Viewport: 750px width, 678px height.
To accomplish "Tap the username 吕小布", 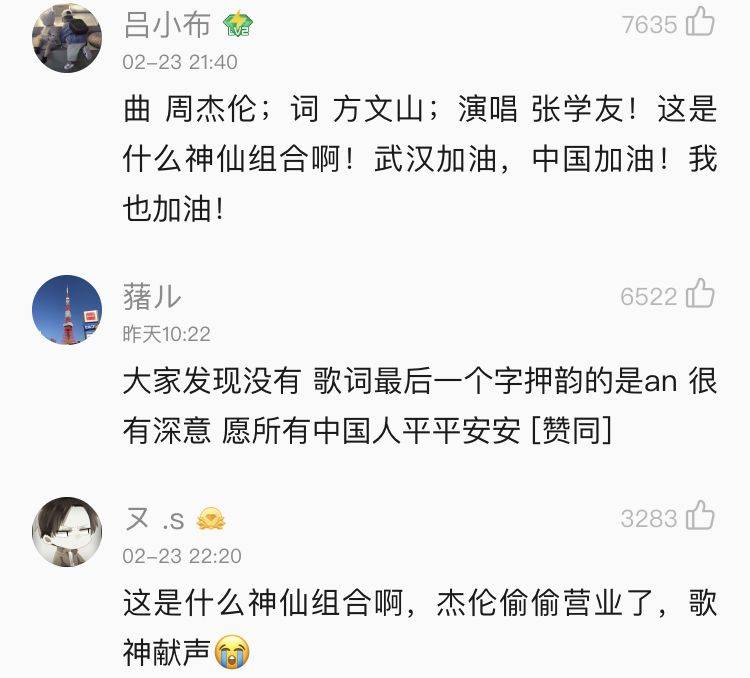I will [167, 24].
